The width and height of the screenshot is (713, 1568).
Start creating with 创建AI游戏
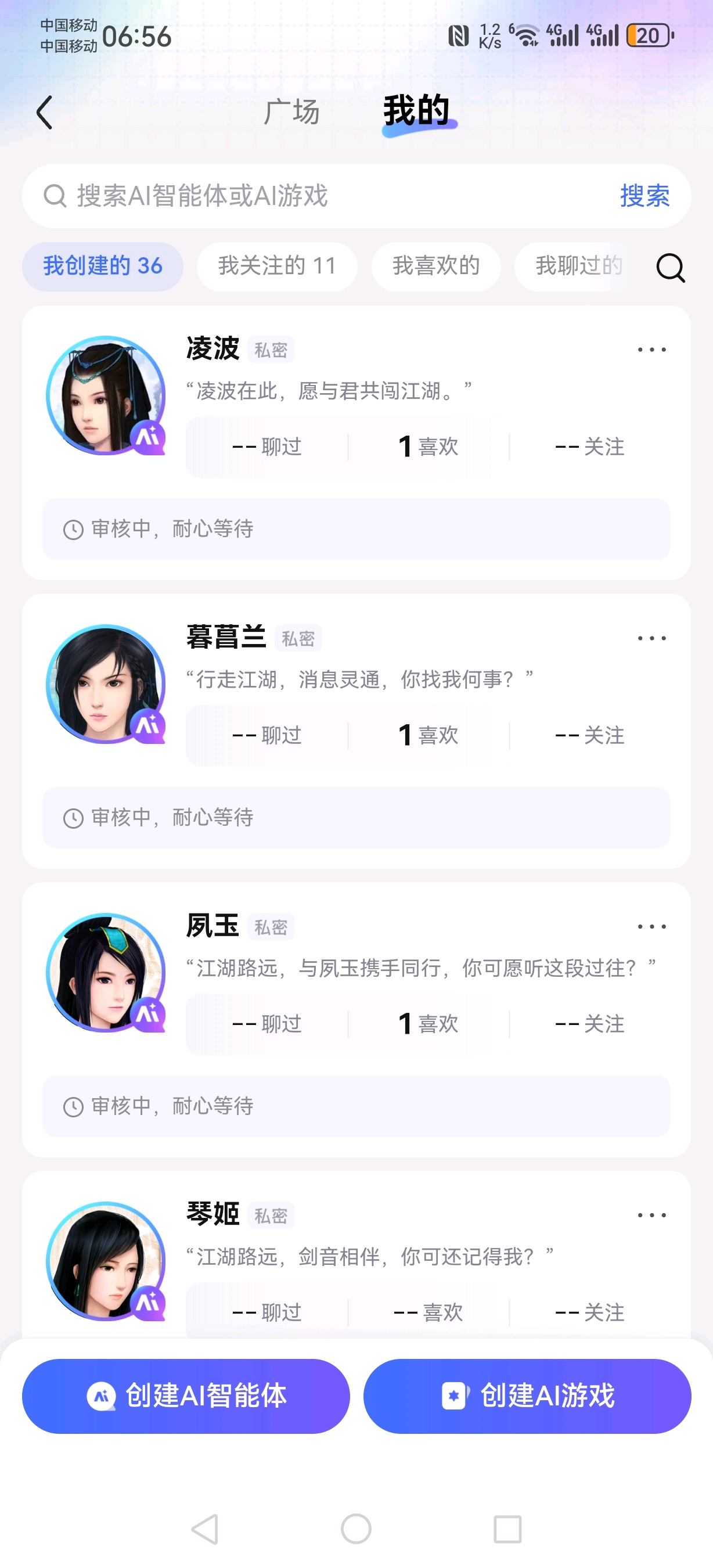(527, 1396)
